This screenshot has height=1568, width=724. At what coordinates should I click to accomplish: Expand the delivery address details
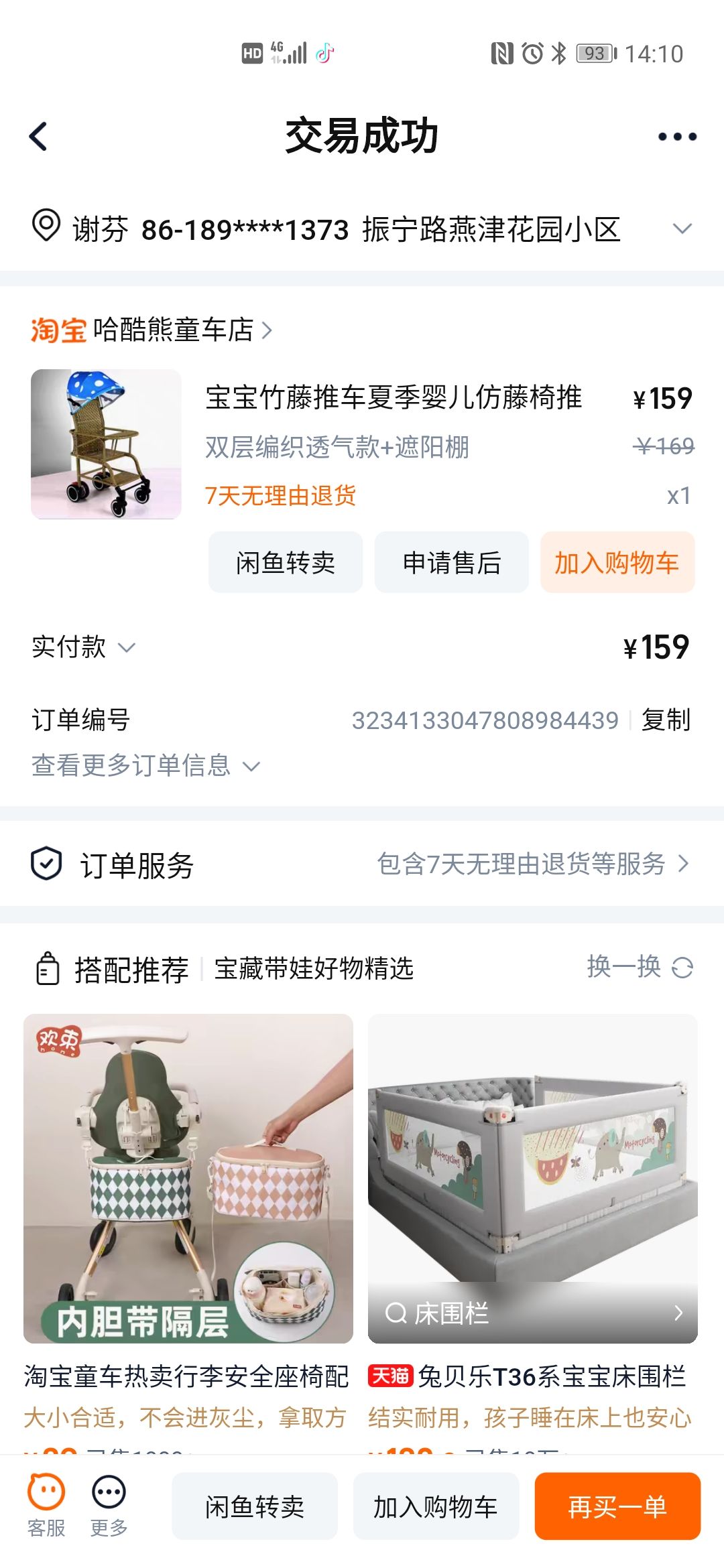point(682,229)
